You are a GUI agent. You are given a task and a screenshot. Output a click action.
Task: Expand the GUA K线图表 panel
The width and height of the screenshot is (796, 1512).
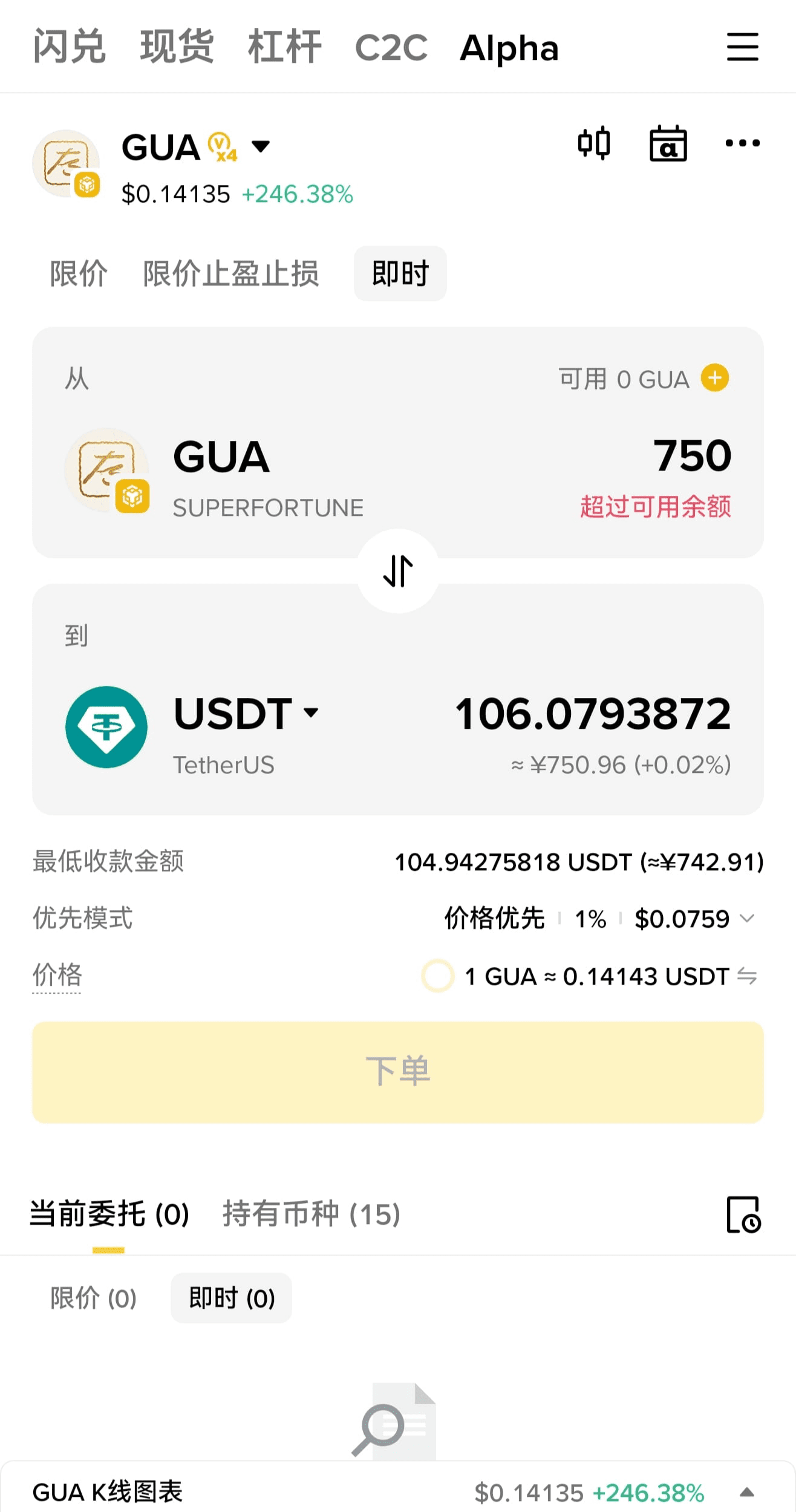pos(747,1493)
